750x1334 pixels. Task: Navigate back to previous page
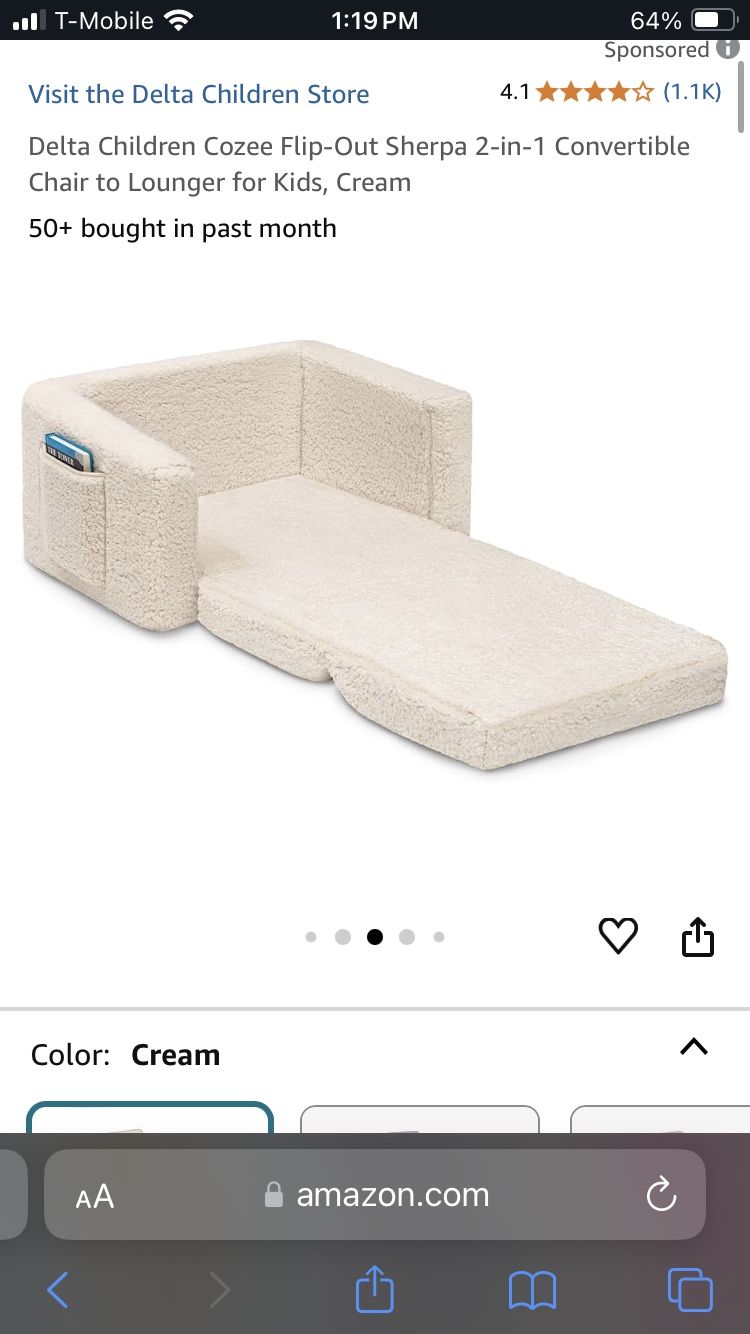tap(57, 1290)
